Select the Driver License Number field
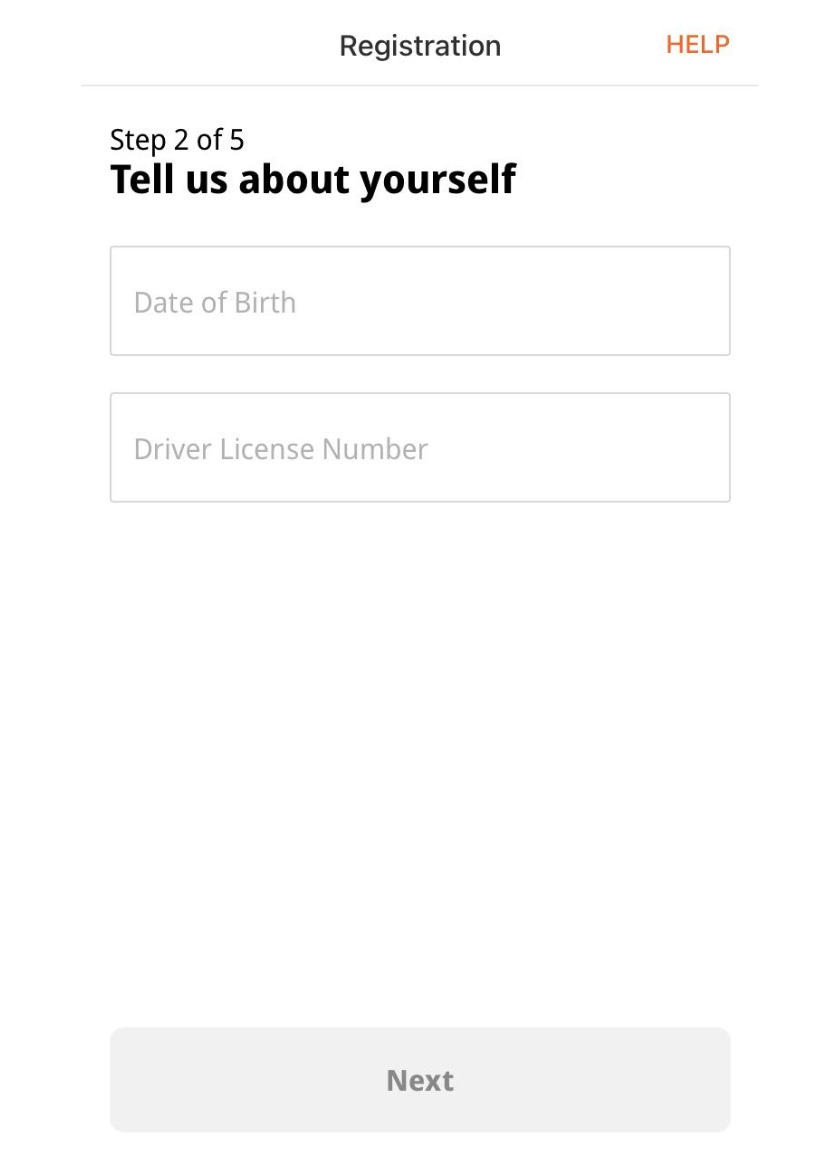This screenshot has width=840, height=1176. pyautogui.click(x=420, y=448)
